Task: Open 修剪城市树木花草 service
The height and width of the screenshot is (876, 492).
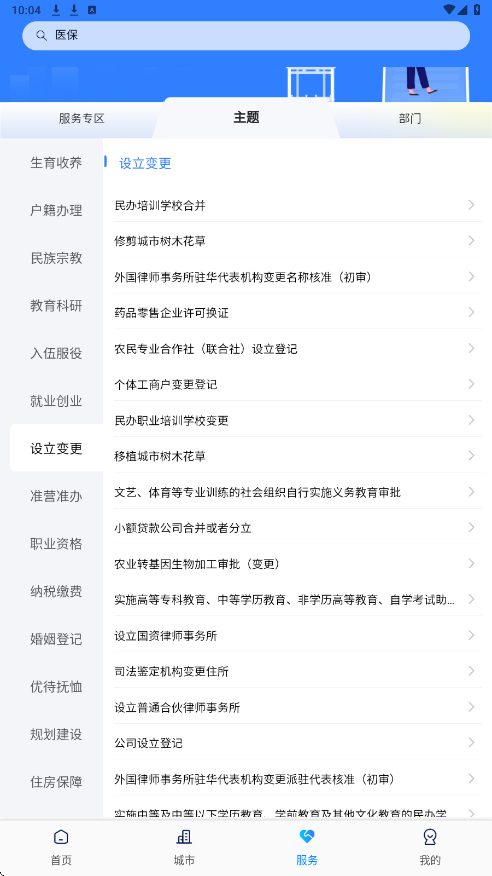Action: [x=298, y=241]
